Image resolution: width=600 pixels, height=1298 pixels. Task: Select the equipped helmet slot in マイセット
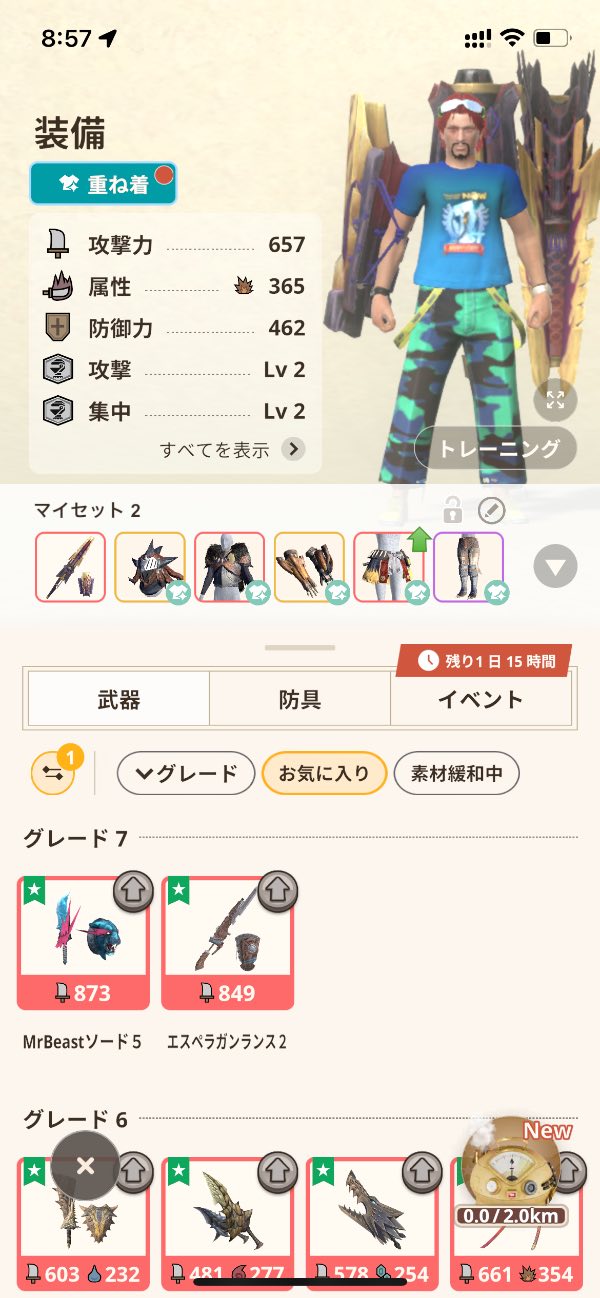(150, 567)
